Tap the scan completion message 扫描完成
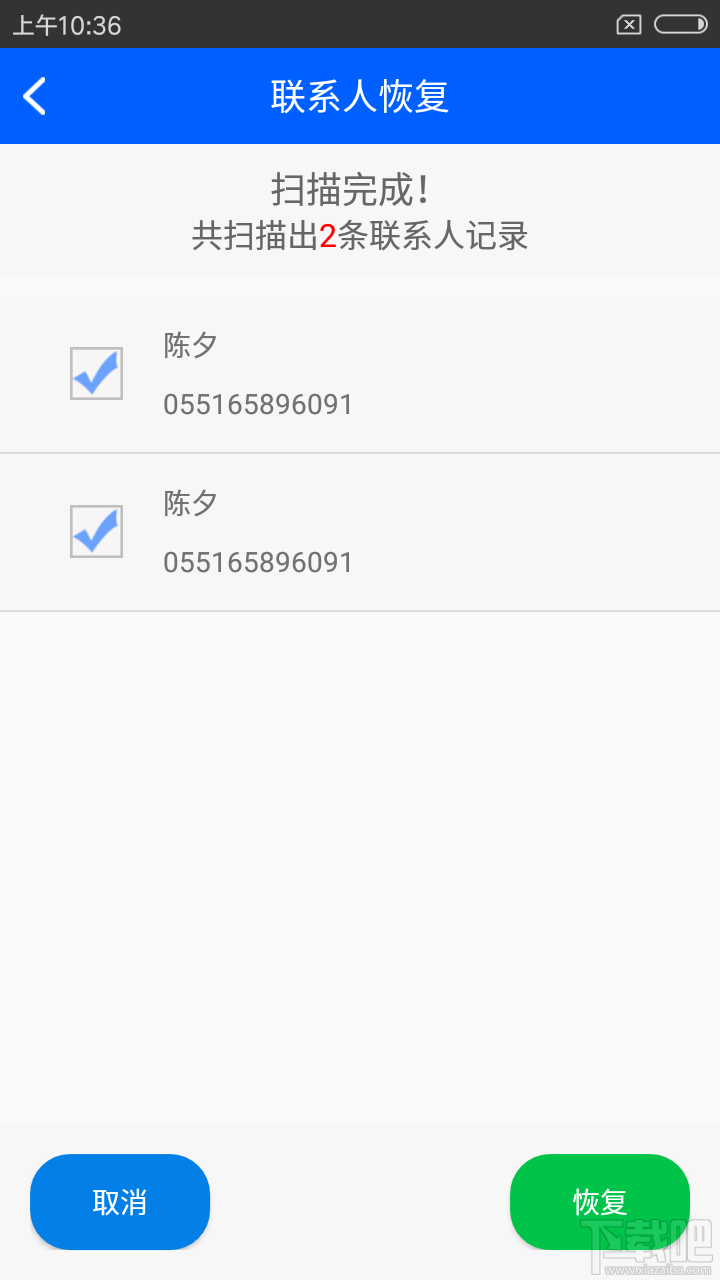 coord(360,188)
